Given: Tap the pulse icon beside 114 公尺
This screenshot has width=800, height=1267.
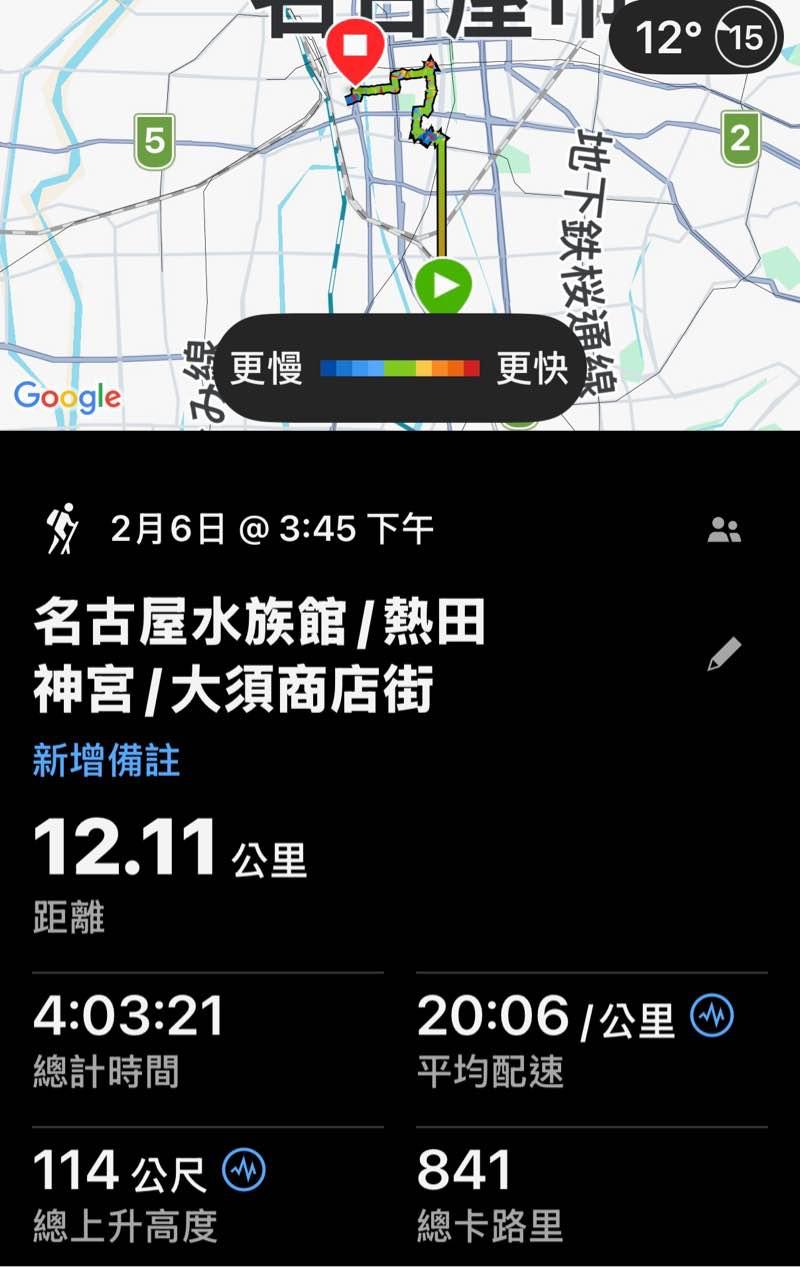Looking at the screenshot, I should coord(244,1170).
